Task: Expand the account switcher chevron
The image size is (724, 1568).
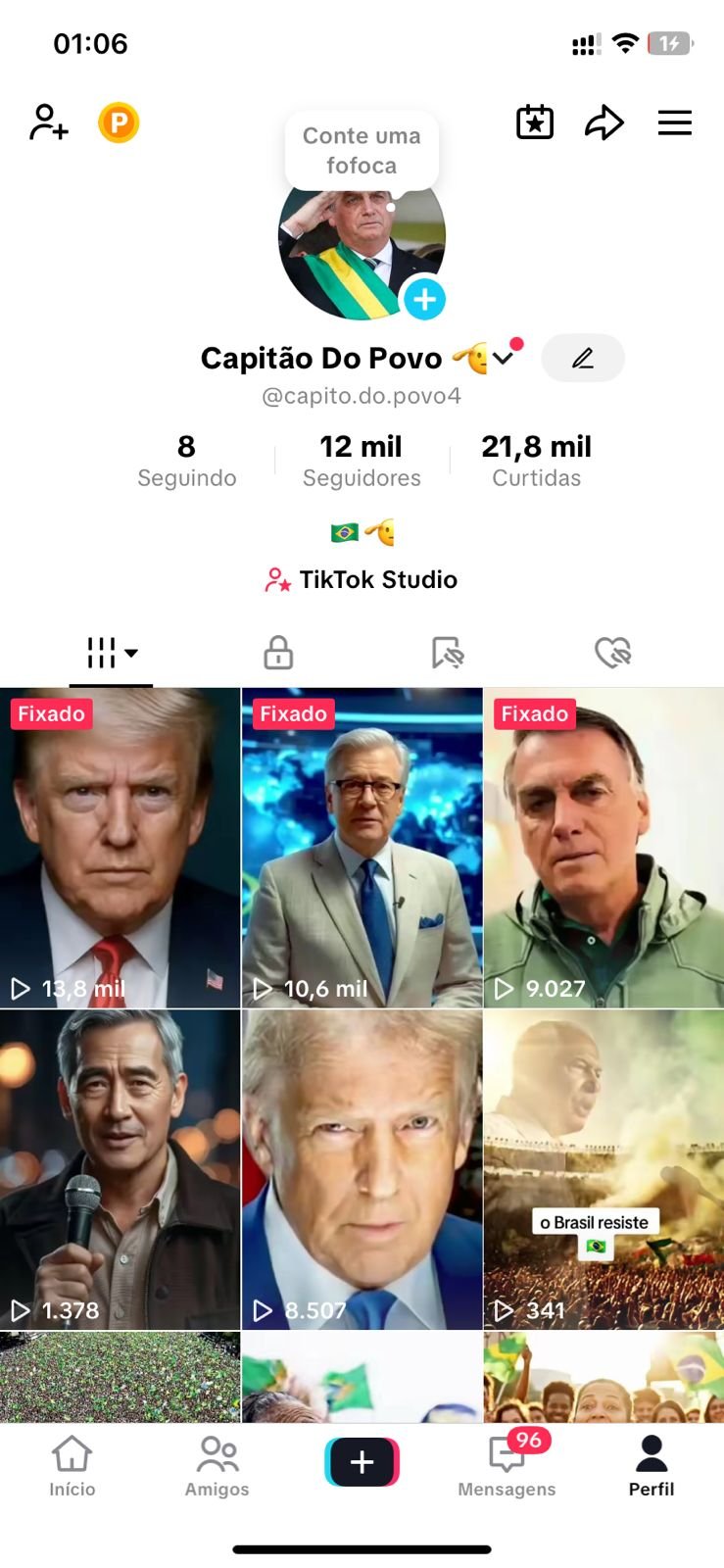Action: 504,358
